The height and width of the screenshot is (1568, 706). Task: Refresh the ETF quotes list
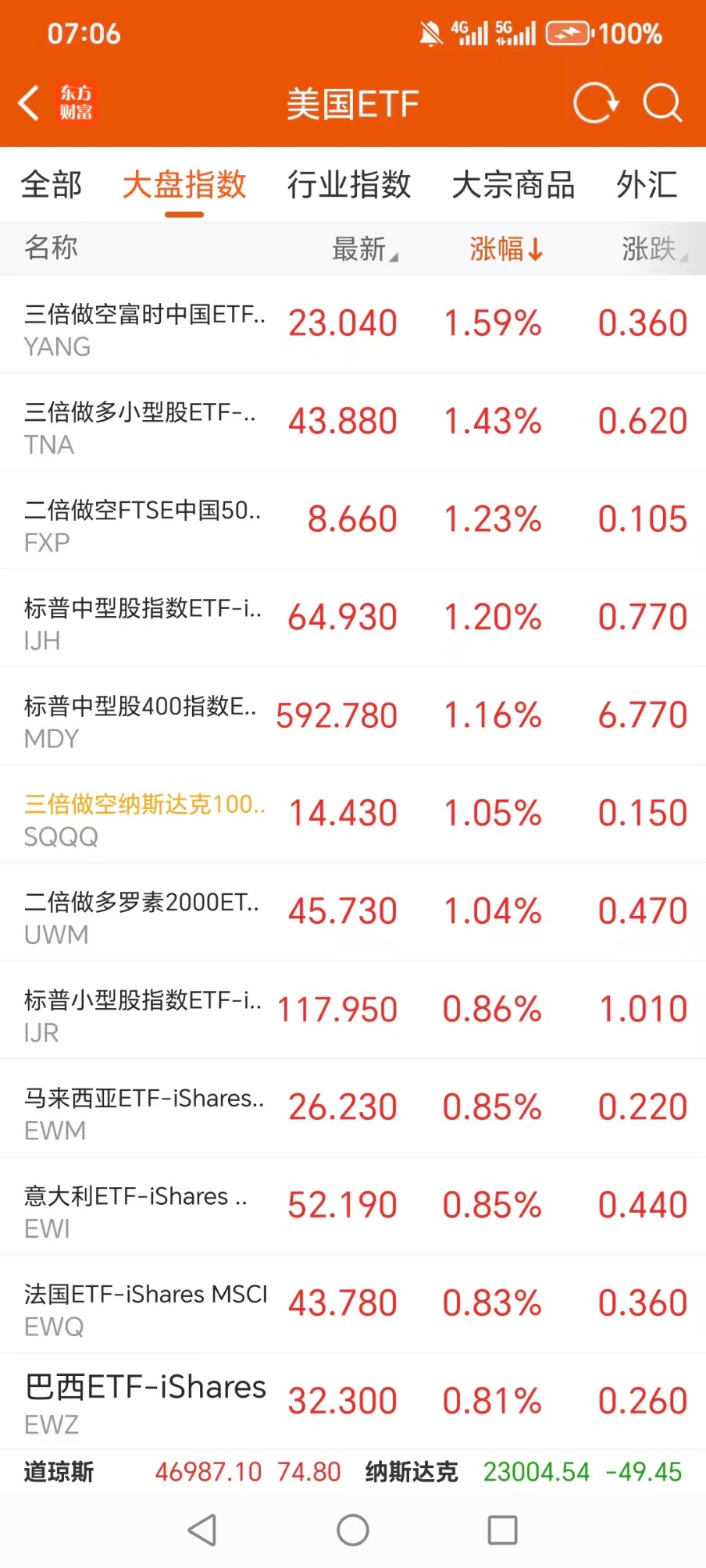pyautogui.click(x=595, y=104)
